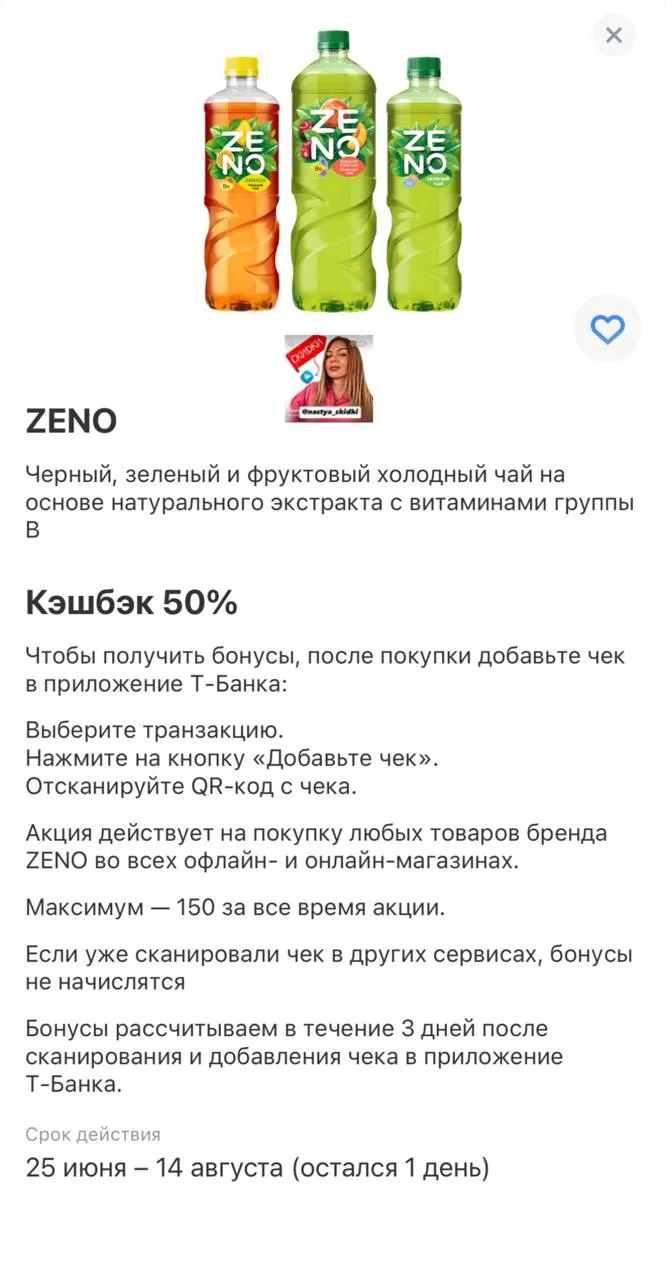Viewport: 667px width, 1280px height.
Task: Add the ZENO offer to favorites
Action: click(x=607, y=328)
